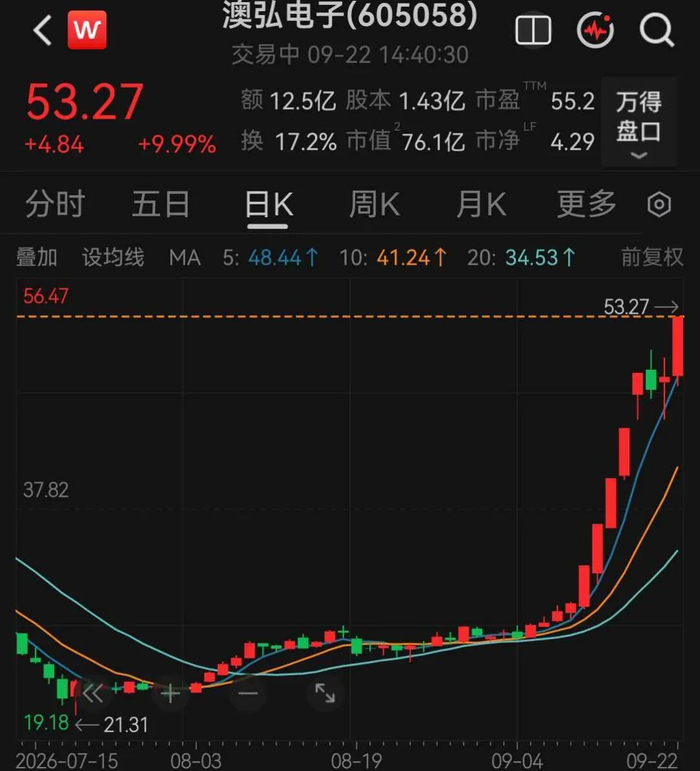This screenshot has width=700, height=771.
Task: Expand chart to full screen
Action: [x=325, y=693]
